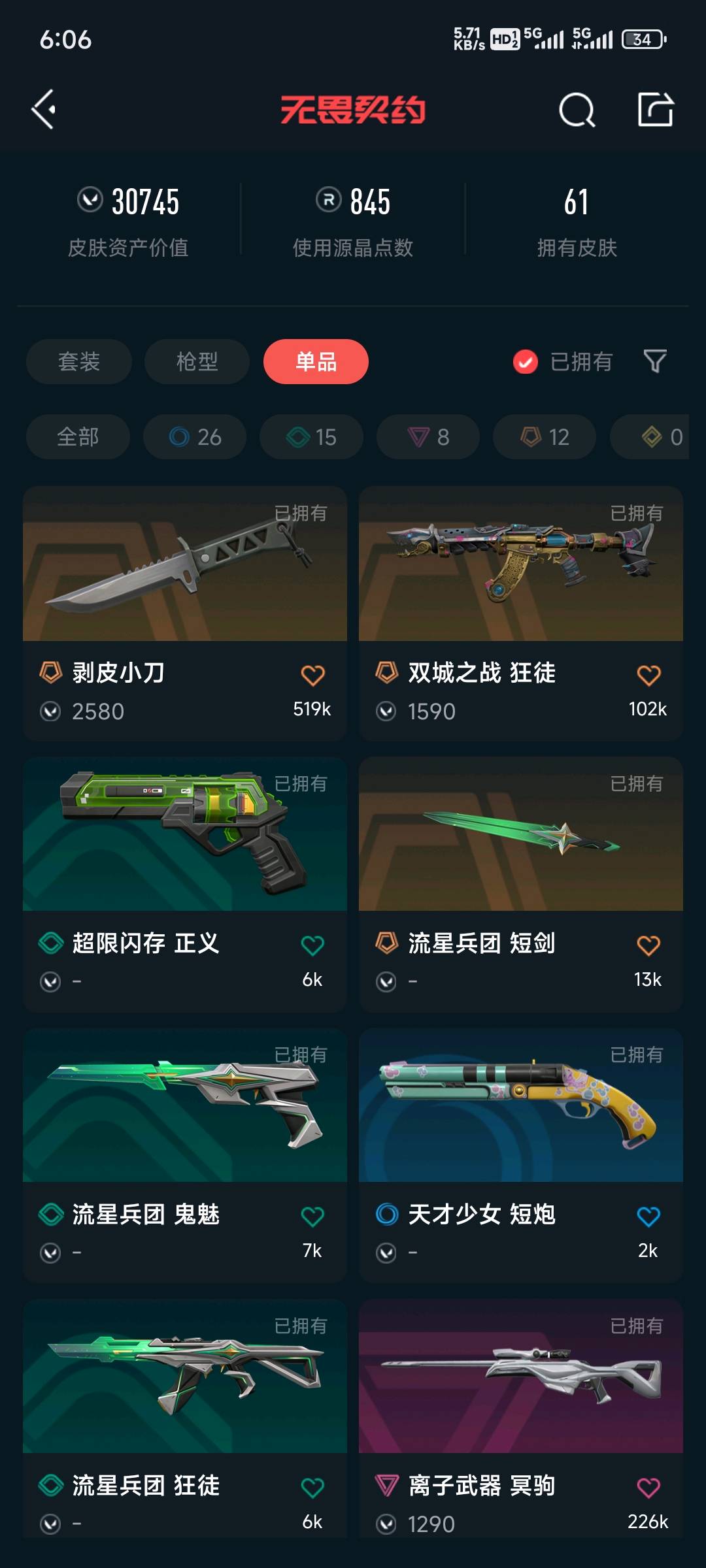This screenshot has width=706, height=1568.
Task: Select the 单品 tab
Action: coord(316,361)
